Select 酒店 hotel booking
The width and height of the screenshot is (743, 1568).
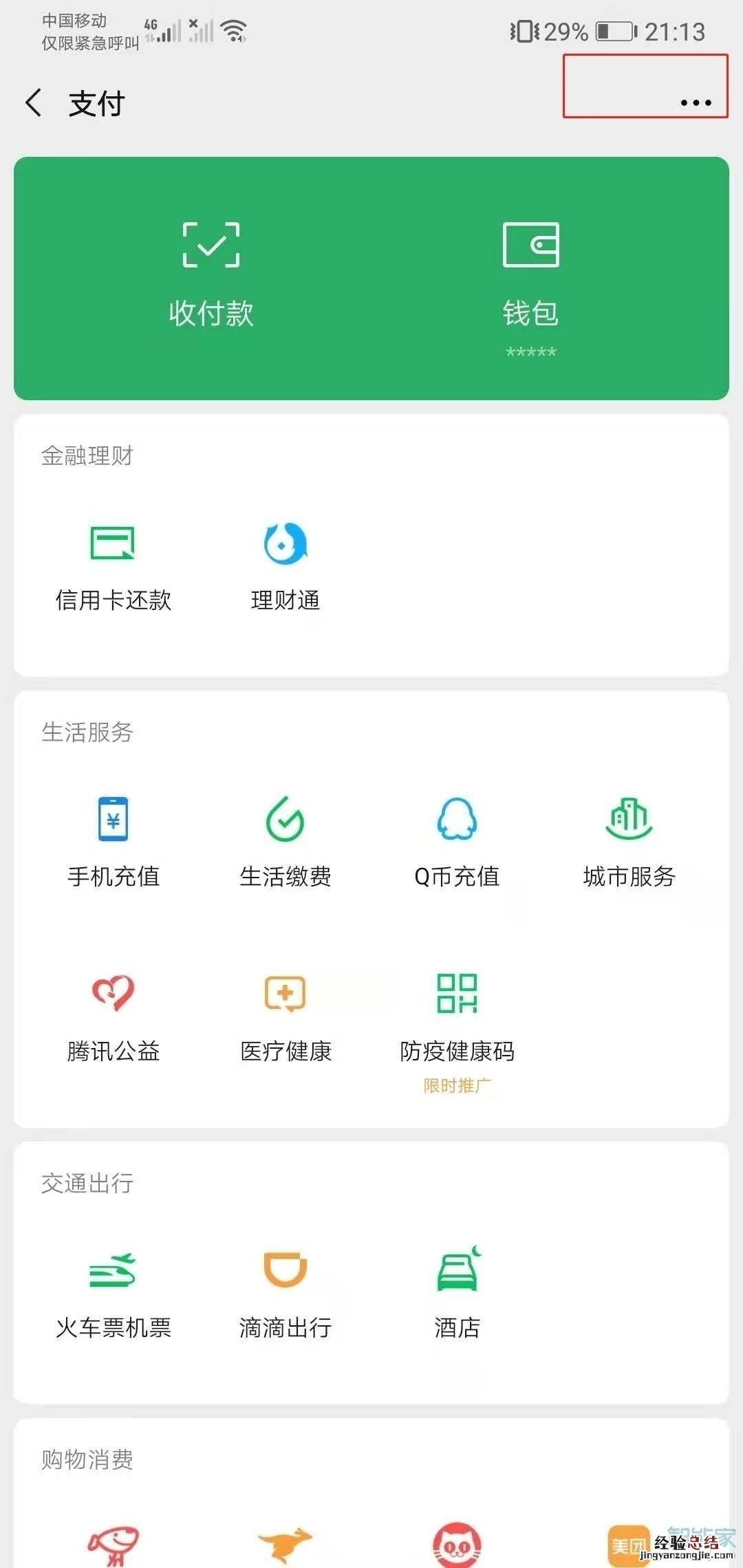click(x=457, y=1294)
